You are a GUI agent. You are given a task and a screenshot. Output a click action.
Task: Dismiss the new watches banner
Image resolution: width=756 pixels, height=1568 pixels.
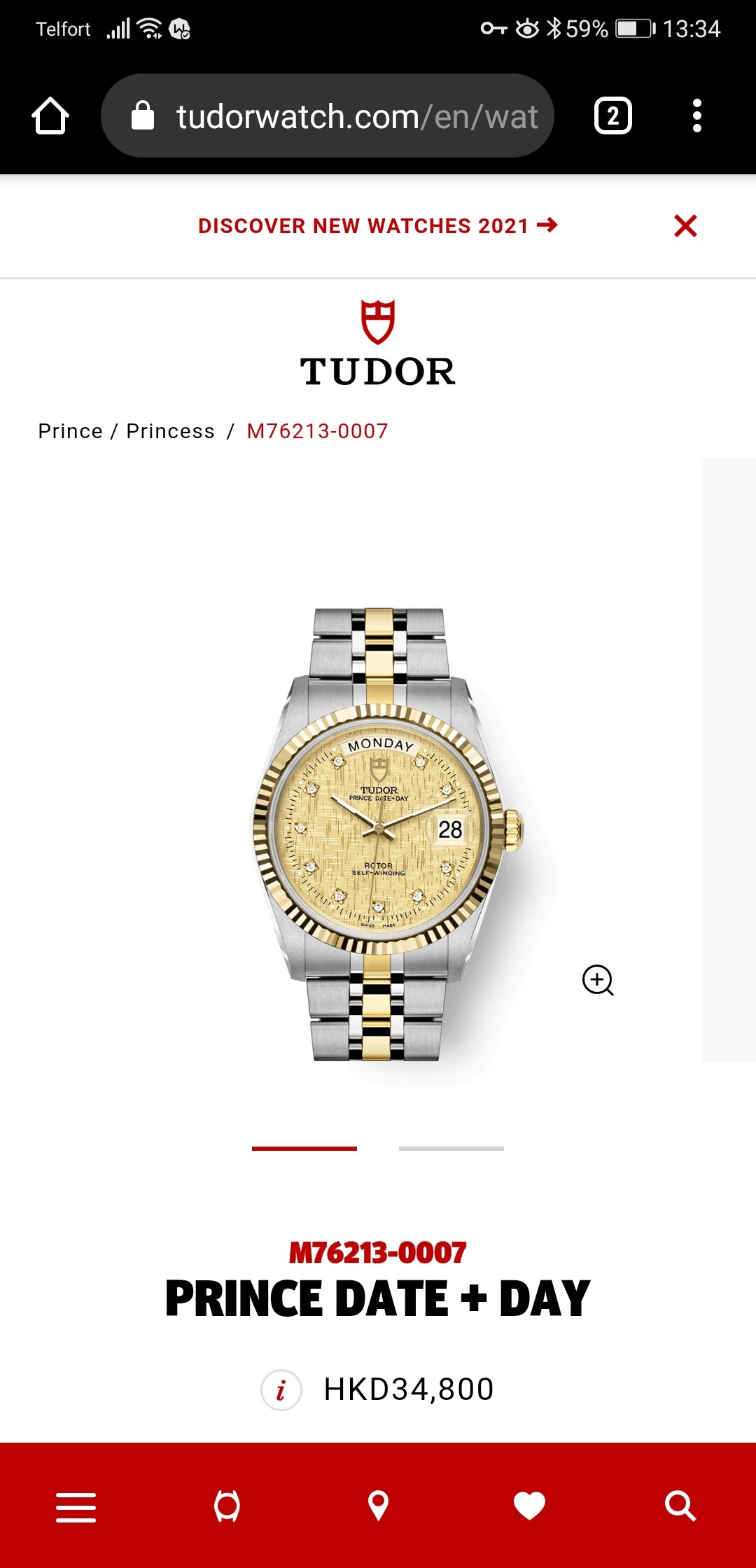point(685,225)
